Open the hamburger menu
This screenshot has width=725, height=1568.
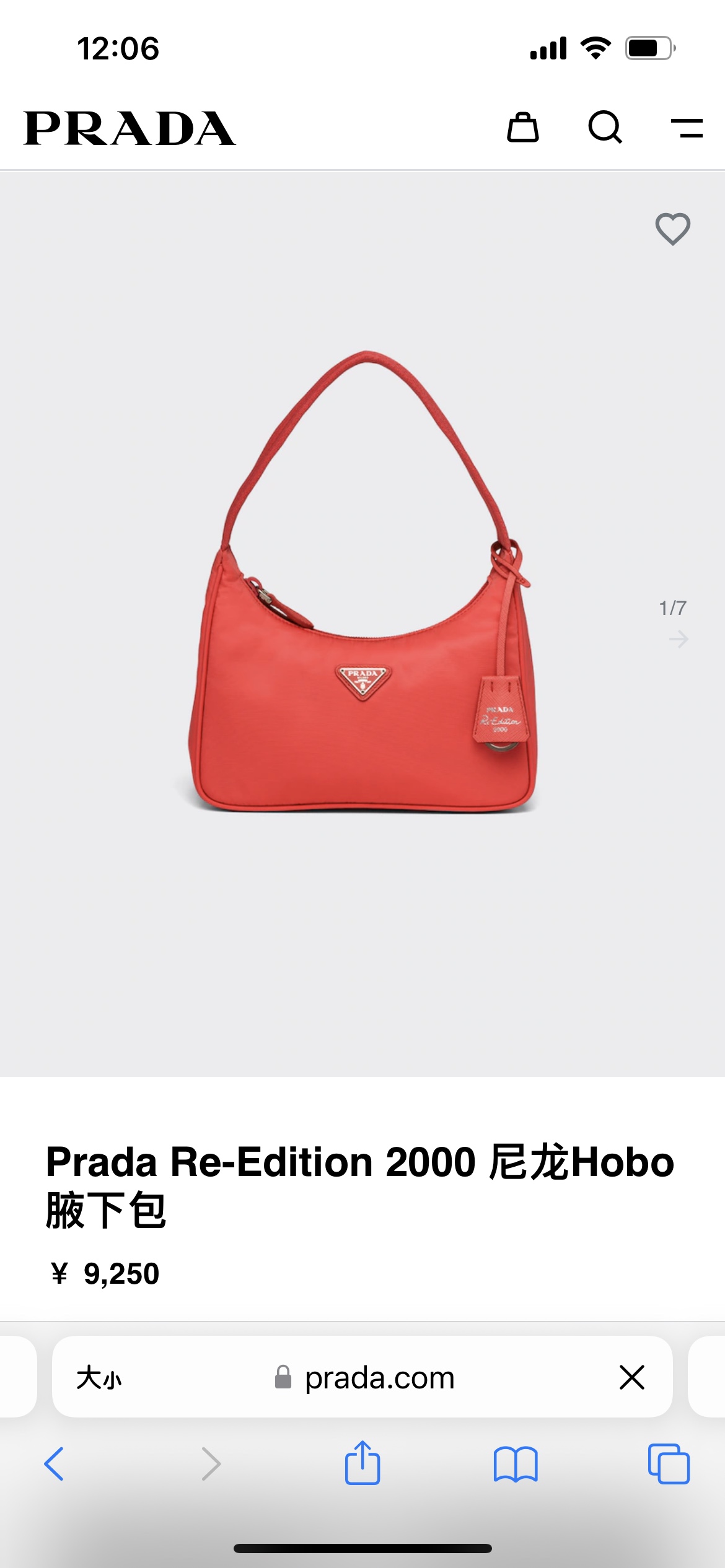[687, 128]
